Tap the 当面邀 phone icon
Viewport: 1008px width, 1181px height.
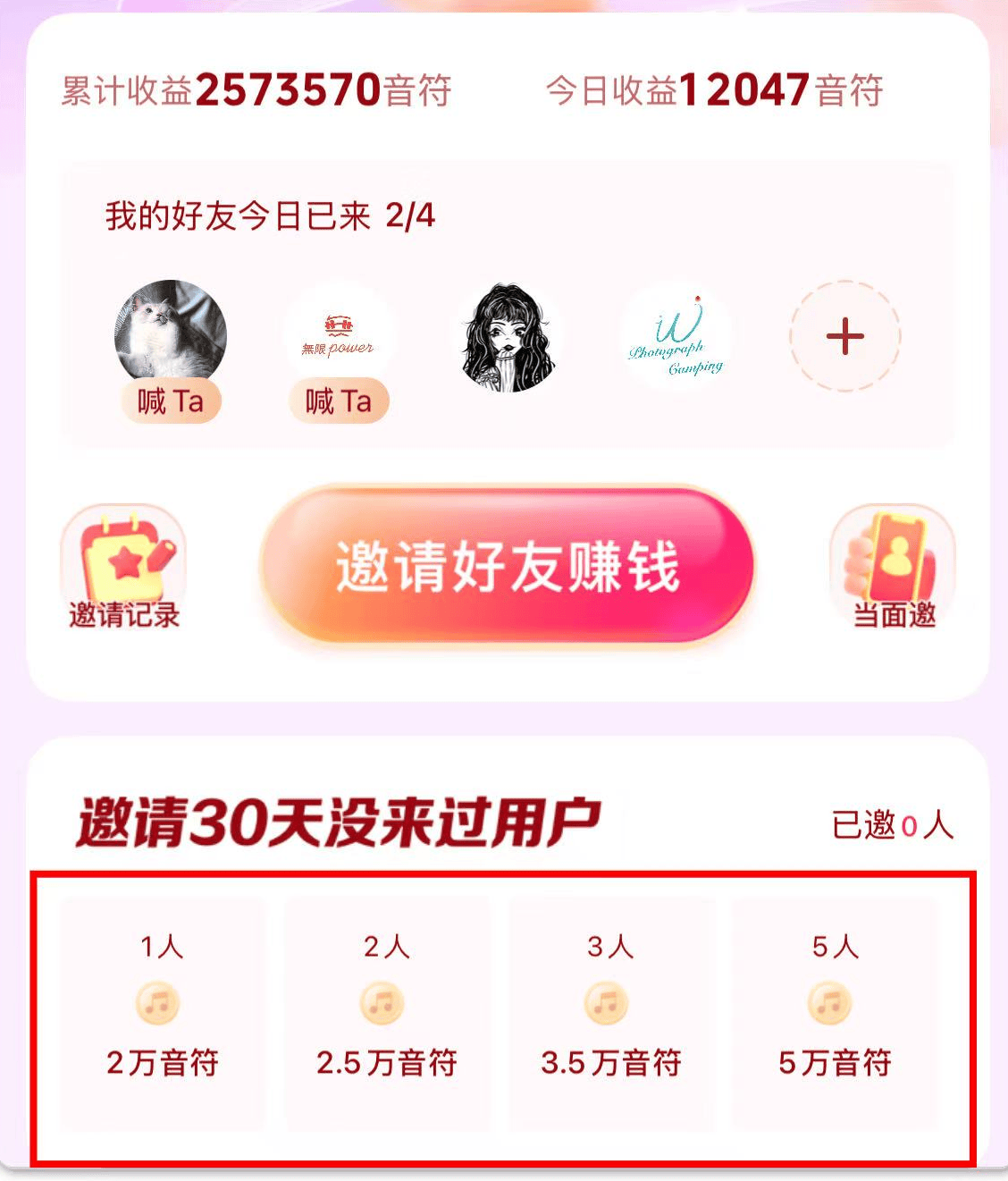891,563
